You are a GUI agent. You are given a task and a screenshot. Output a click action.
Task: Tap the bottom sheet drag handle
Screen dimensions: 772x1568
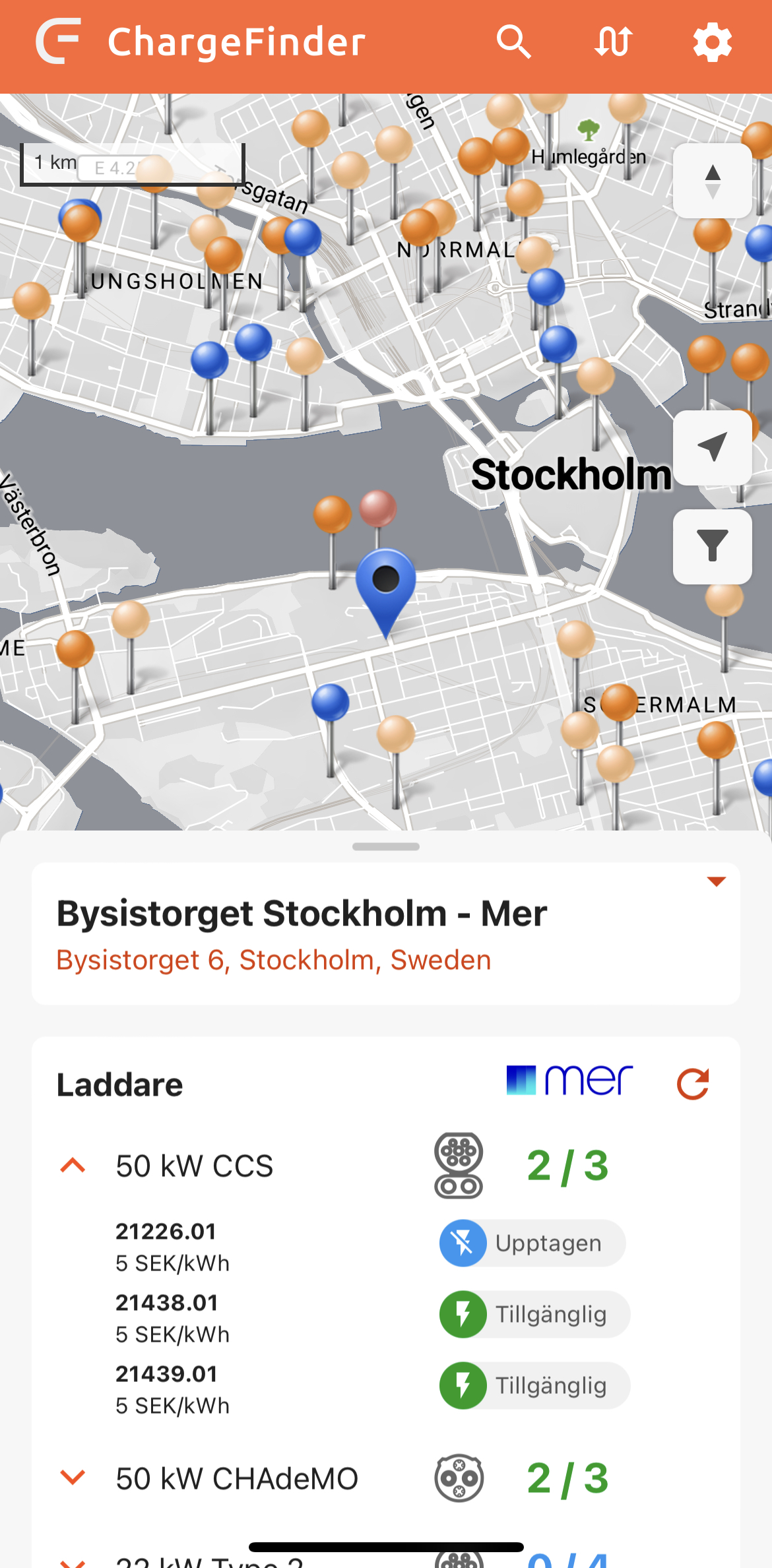point(386,846)
